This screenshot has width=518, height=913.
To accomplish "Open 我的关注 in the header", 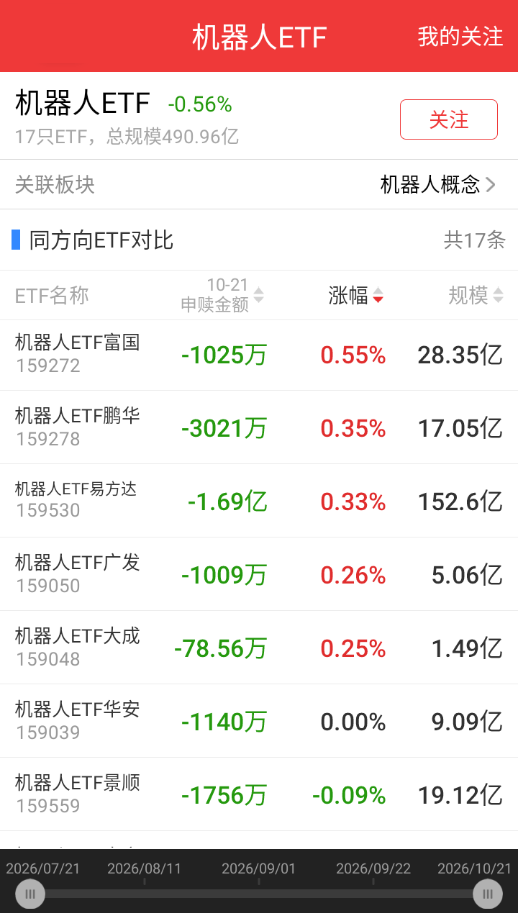I will (x=460, y=37).
